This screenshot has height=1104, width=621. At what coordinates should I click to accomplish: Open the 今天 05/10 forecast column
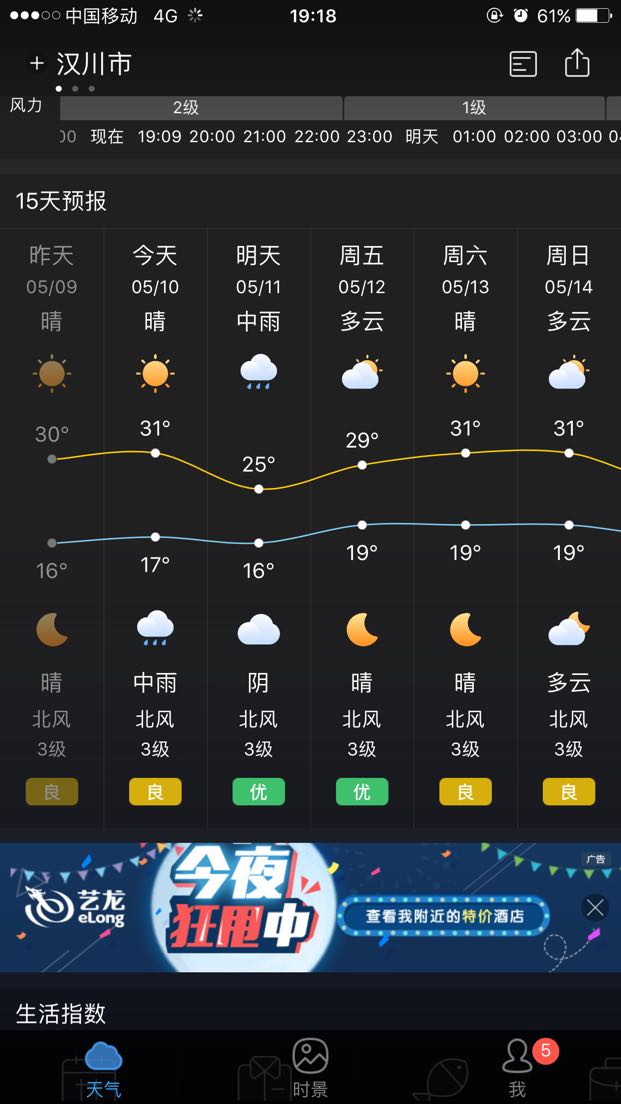pyautogui.click(x=155, y=520)
